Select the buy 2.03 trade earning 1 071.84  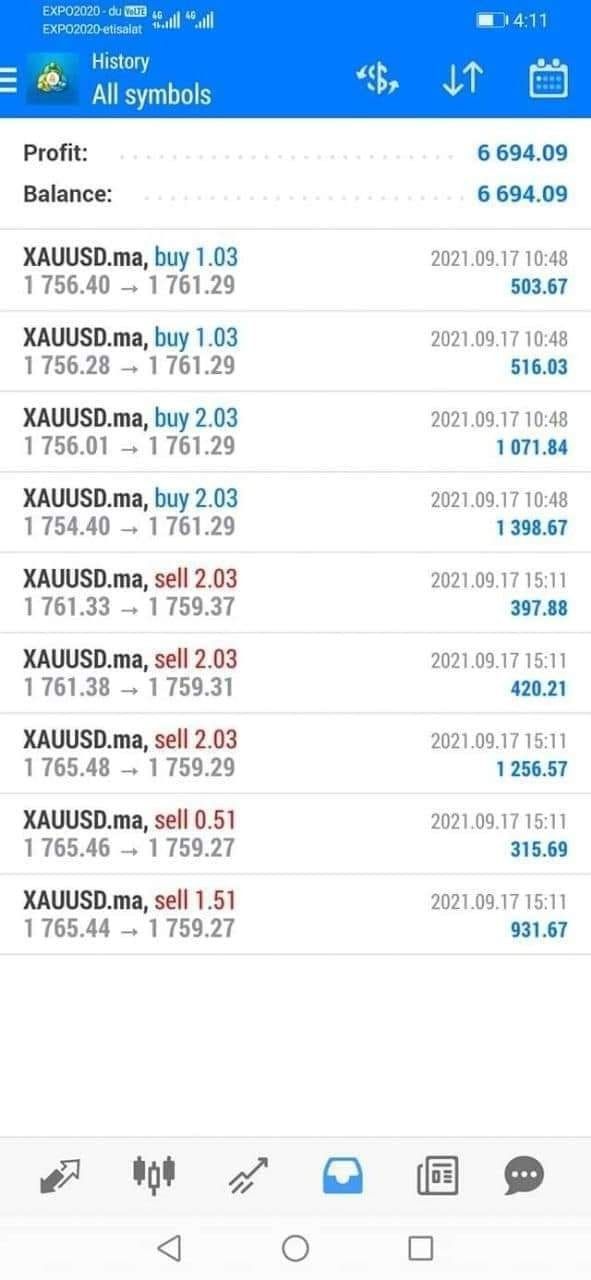(x=295, y=431)
